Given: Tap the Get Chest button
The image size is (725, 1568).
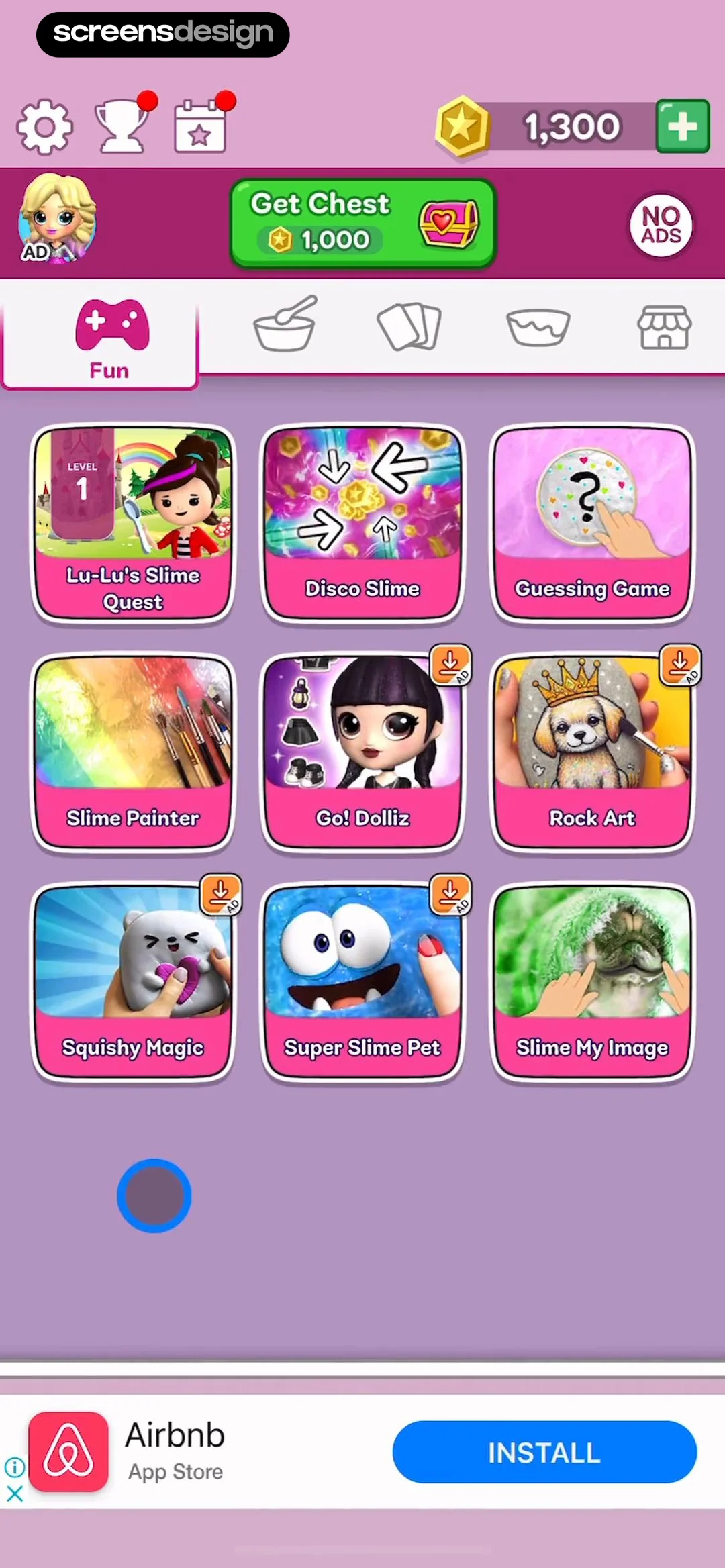Looking at the screenshot, I should coord(362,223).
